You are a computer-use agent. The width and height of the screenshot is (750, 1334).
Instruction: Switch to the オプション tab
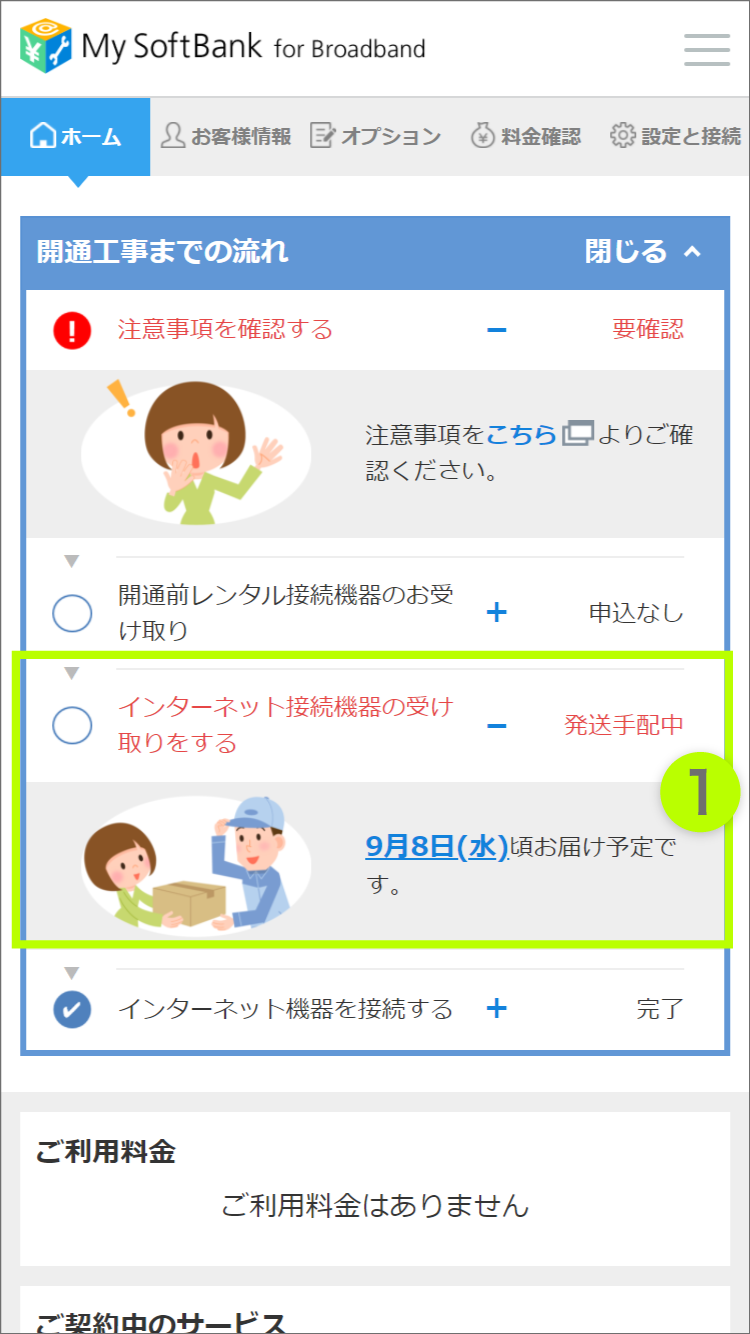[x=375, y=136]
